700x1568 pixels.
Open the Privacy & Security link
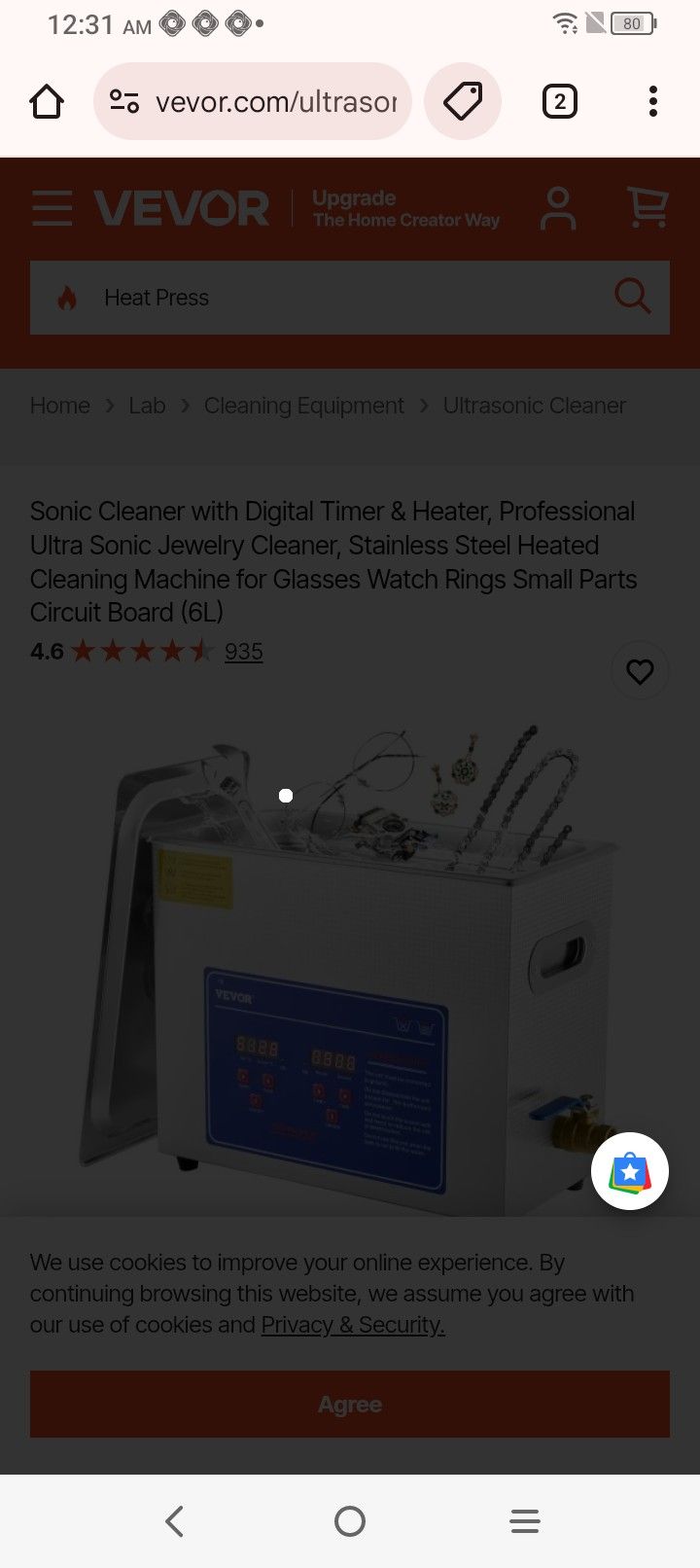[x=351, y=1324]
